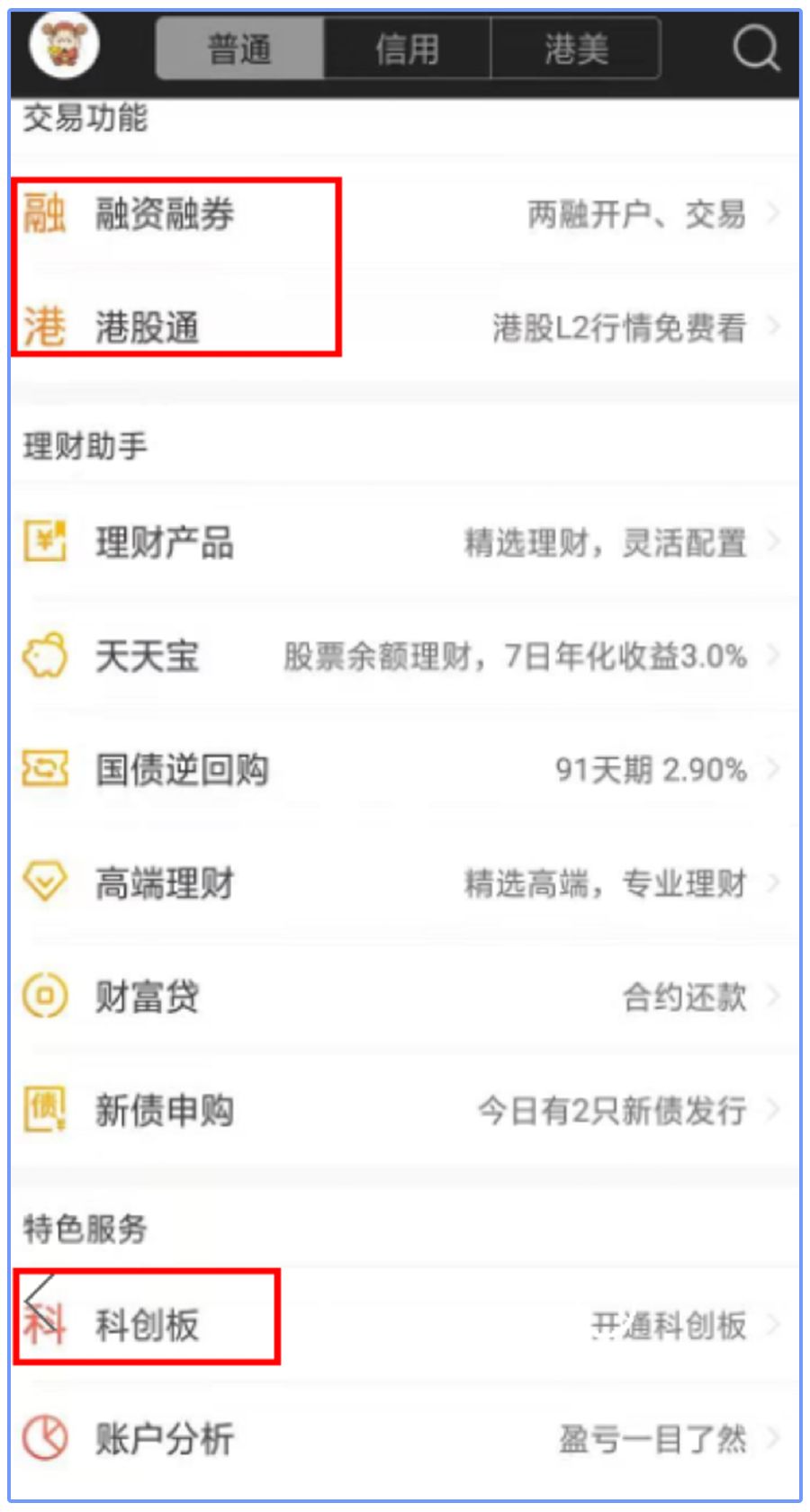This screenshot has width=810, height=1512.
Task: Click 两融开户、交易 link text
Action: 637,216
